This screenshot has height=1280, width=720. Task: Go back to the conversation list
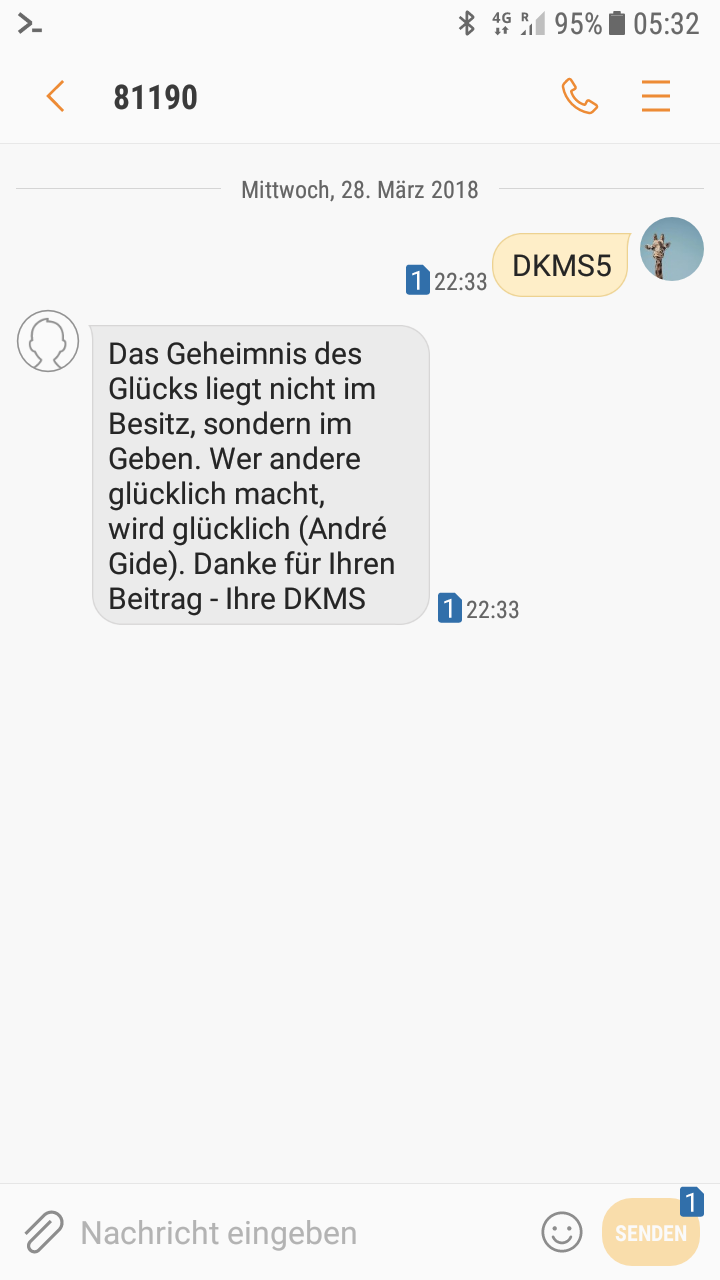[55, 97]
